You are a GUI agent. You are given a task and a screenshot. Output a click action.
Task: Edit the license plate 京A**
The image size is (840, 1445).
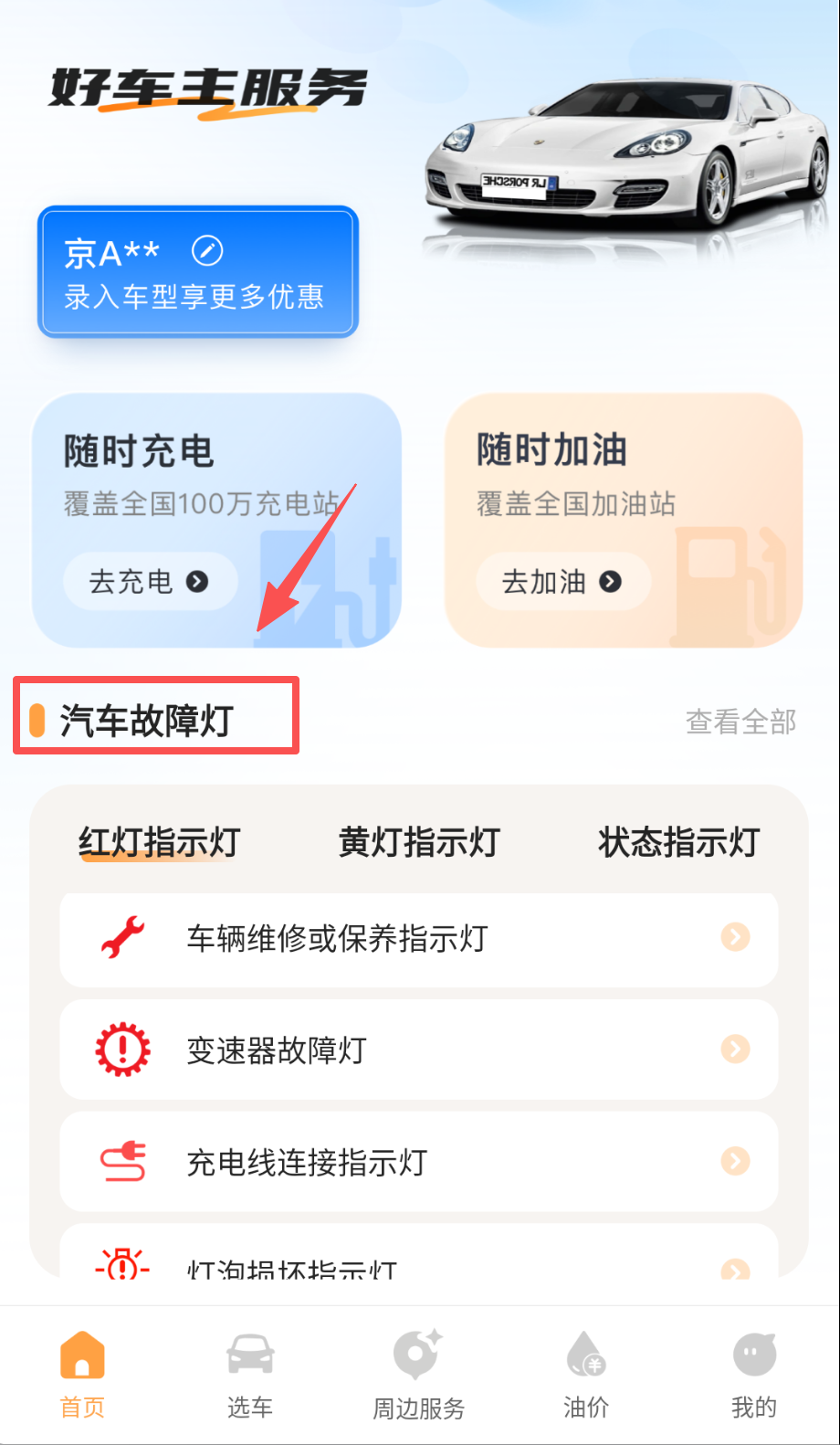(x=207, y=250)
